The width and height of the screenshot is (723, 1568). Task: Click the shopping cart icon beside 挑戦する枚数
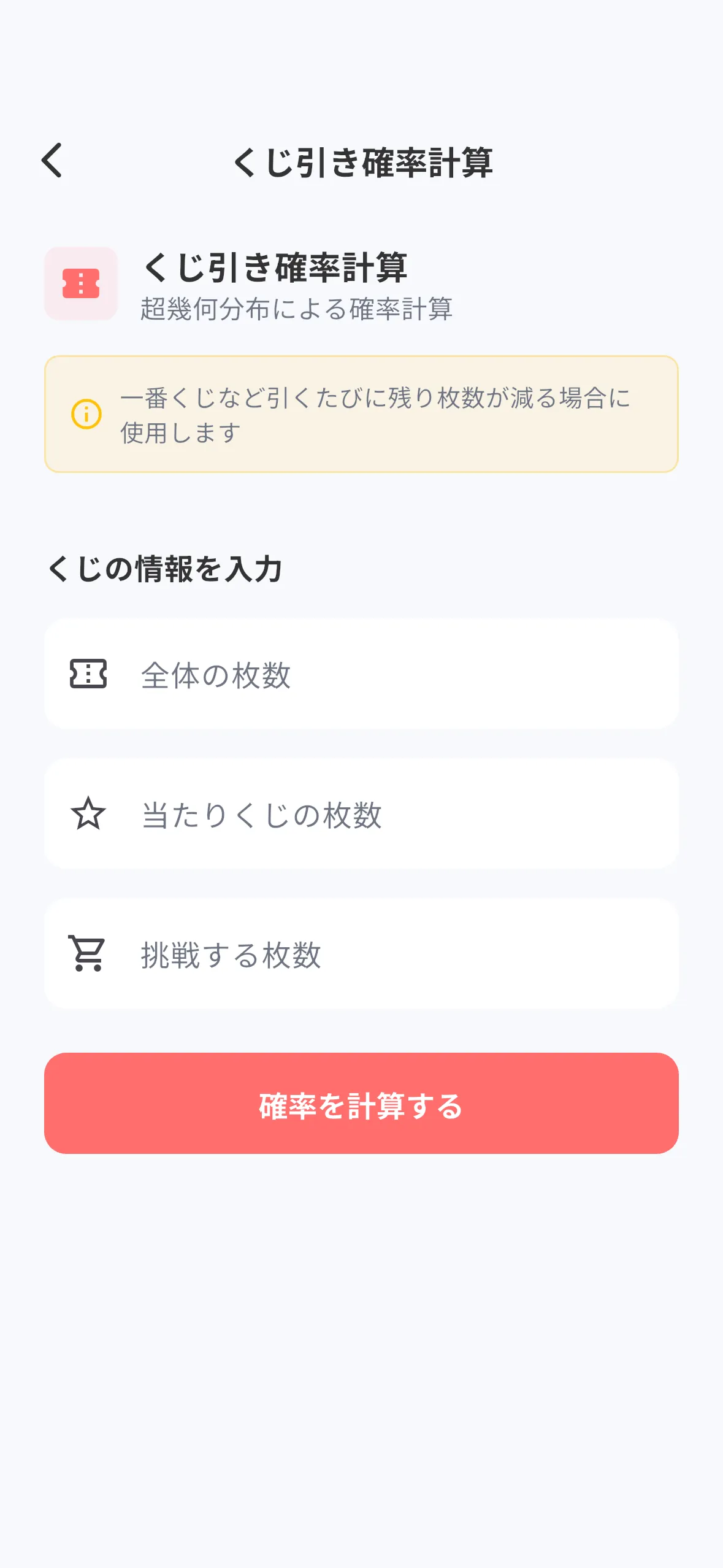88,954
